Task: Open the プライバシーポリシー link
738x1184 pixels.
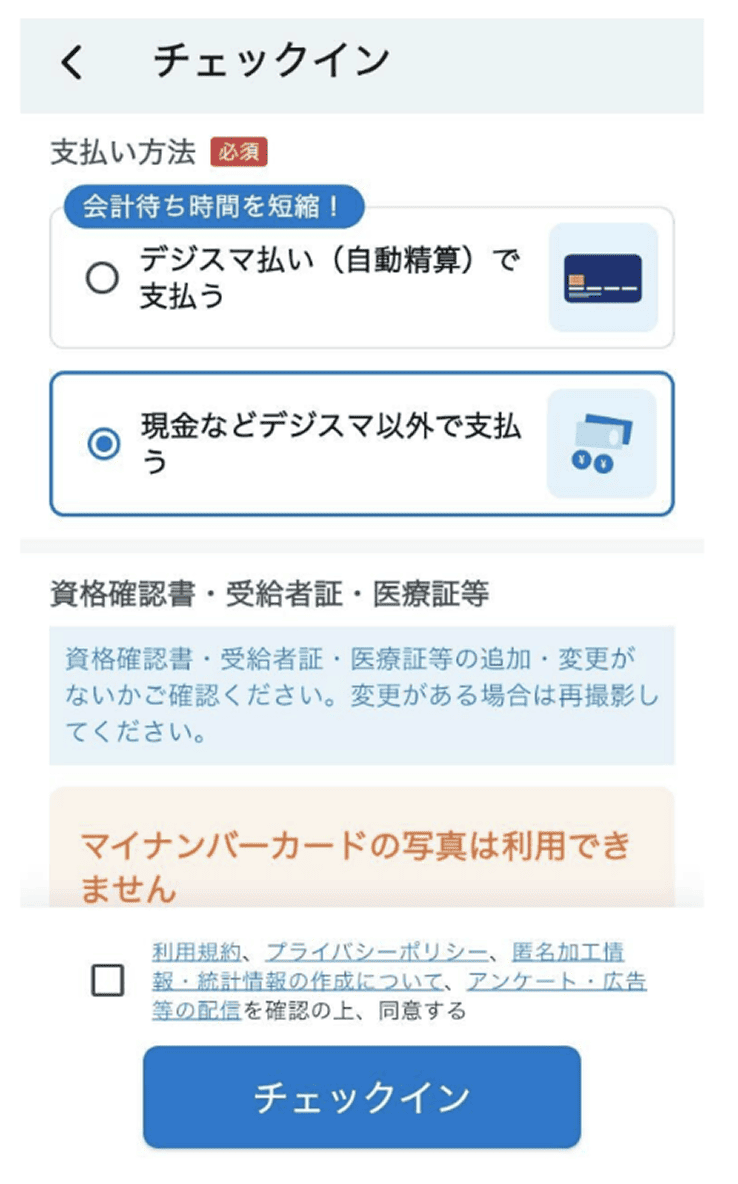Action: 376,951
